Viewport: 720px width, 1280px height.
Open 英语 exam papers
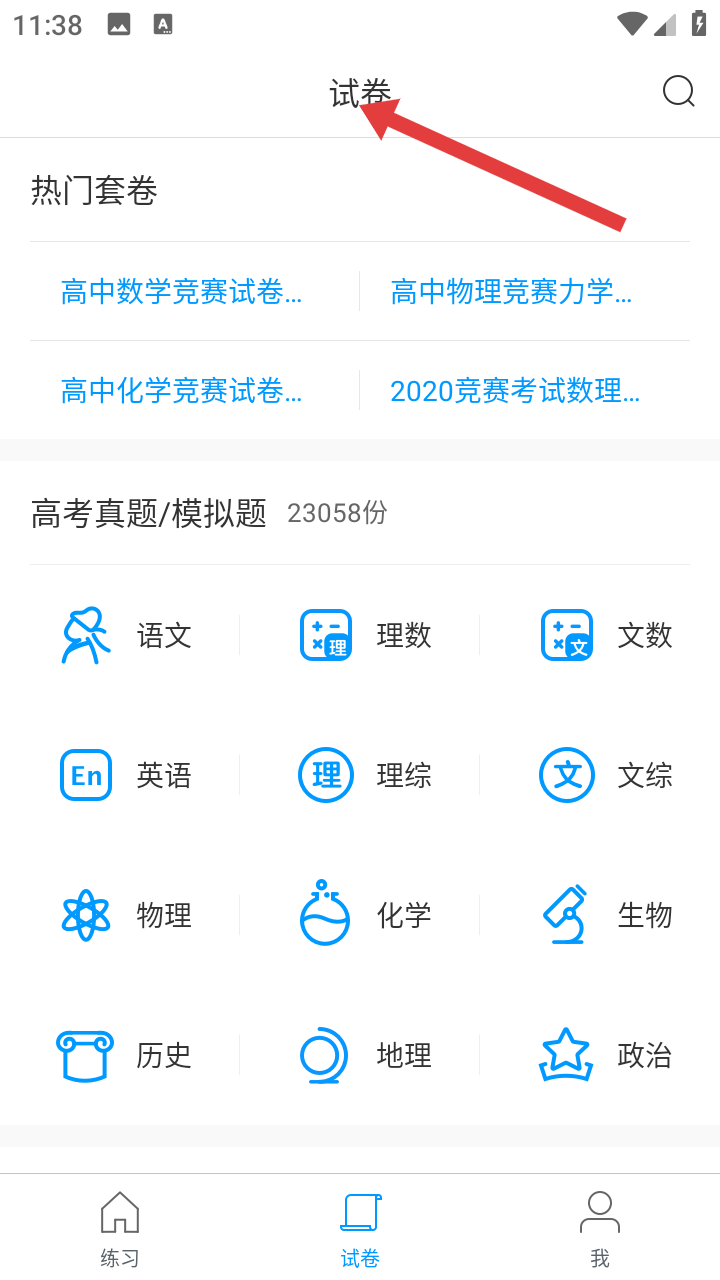tap(125, 775)
